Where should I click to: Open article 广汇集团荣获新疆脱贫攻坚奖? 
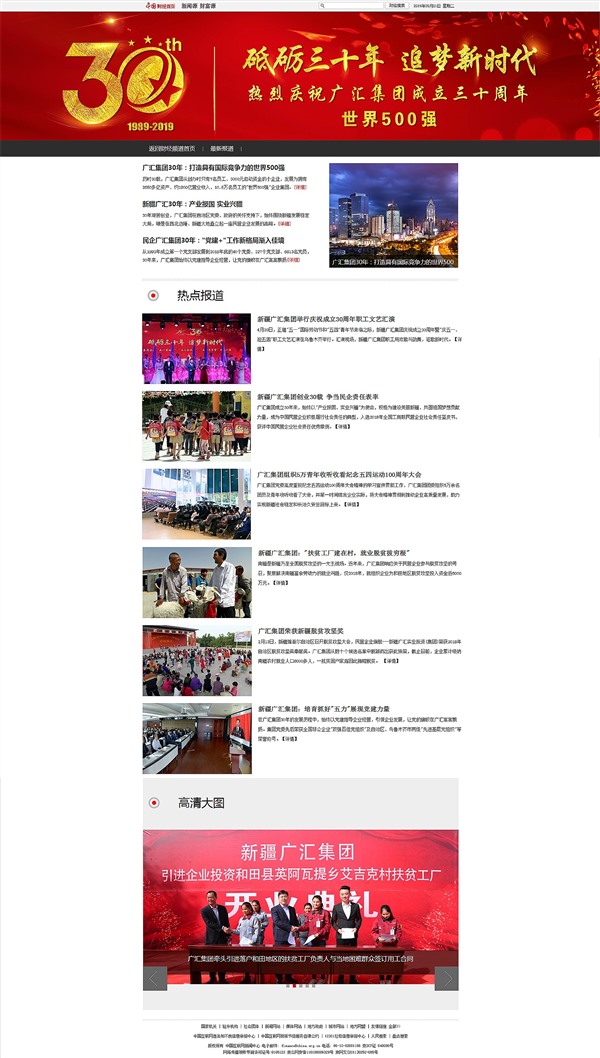[302, 631]
